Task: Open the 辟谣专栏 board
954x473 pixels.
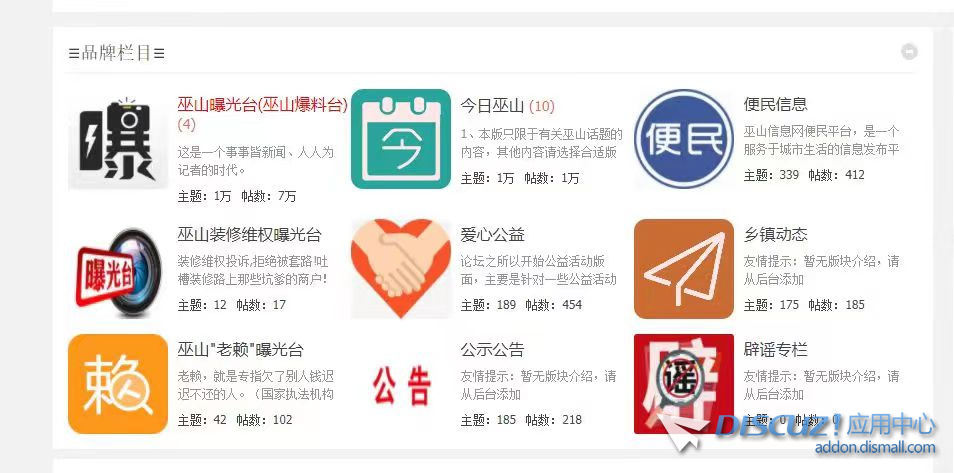Action: pos(775,350)
